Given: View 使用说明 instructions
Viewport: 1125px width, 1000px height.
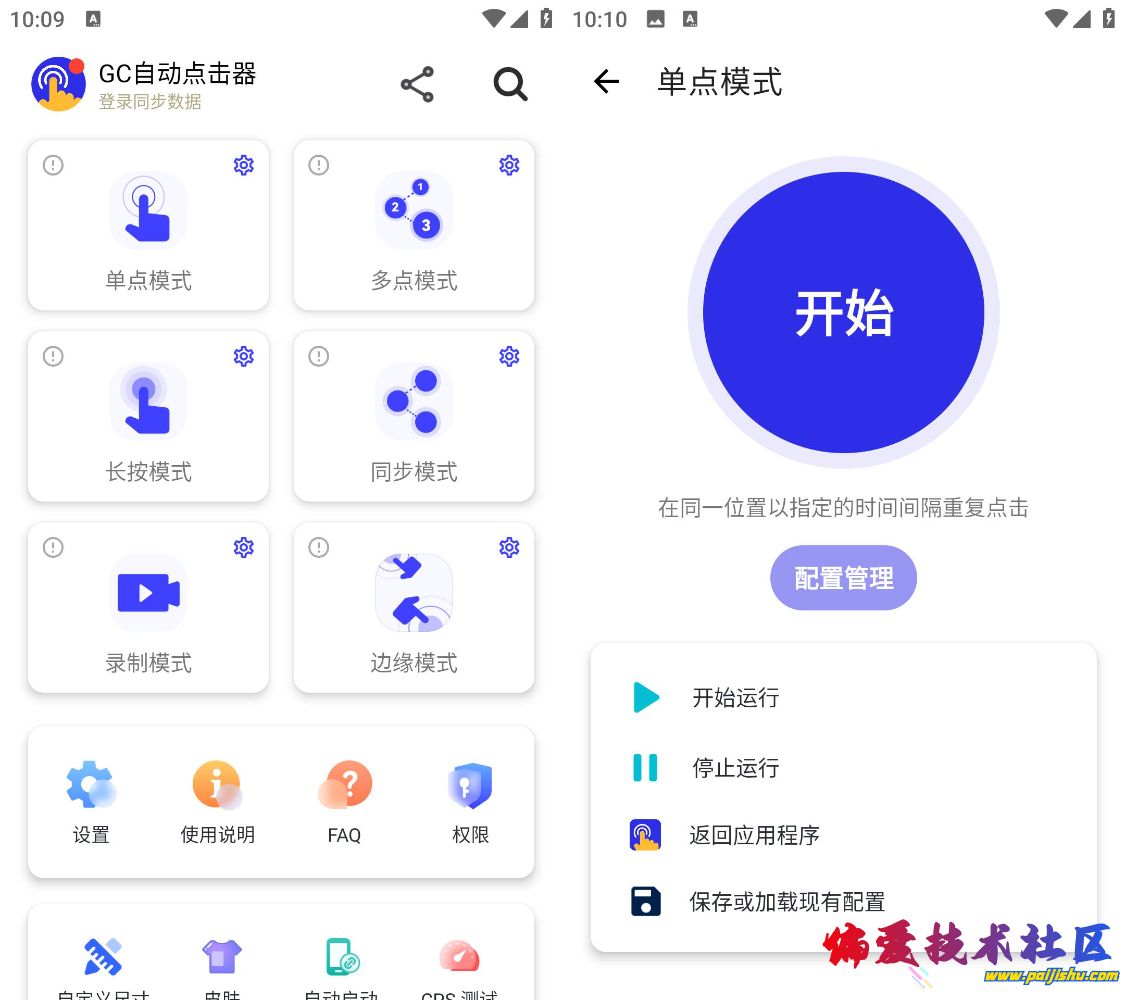Looking at the screenshot, I should (217, 802).
